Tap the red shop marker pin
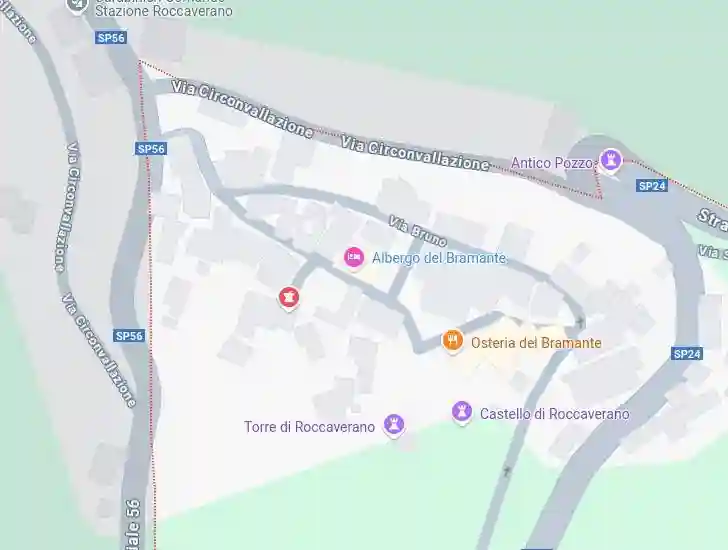This screenshot has height=550, width=728. pos(288,297)
